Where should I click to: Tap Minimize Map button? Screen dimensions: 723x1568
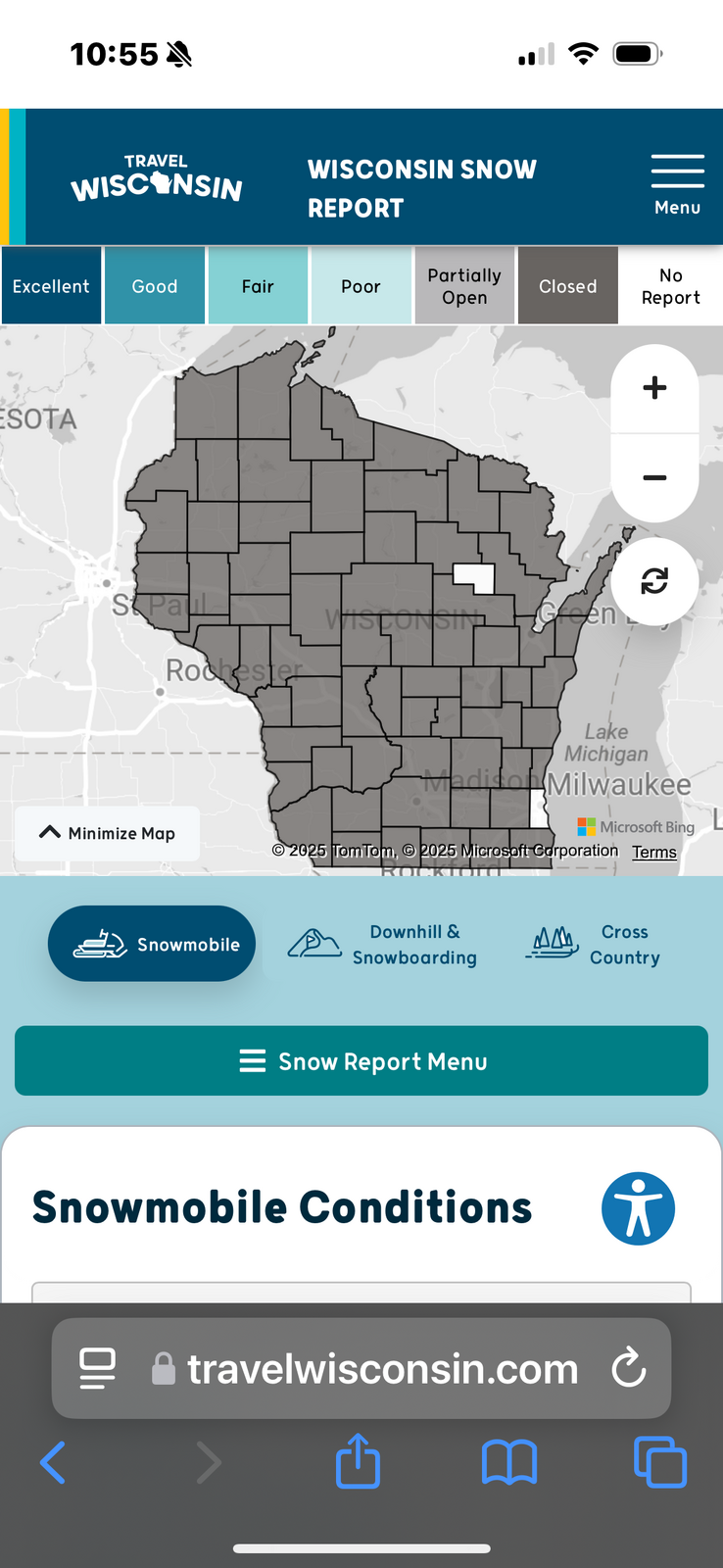click(108, 833)
